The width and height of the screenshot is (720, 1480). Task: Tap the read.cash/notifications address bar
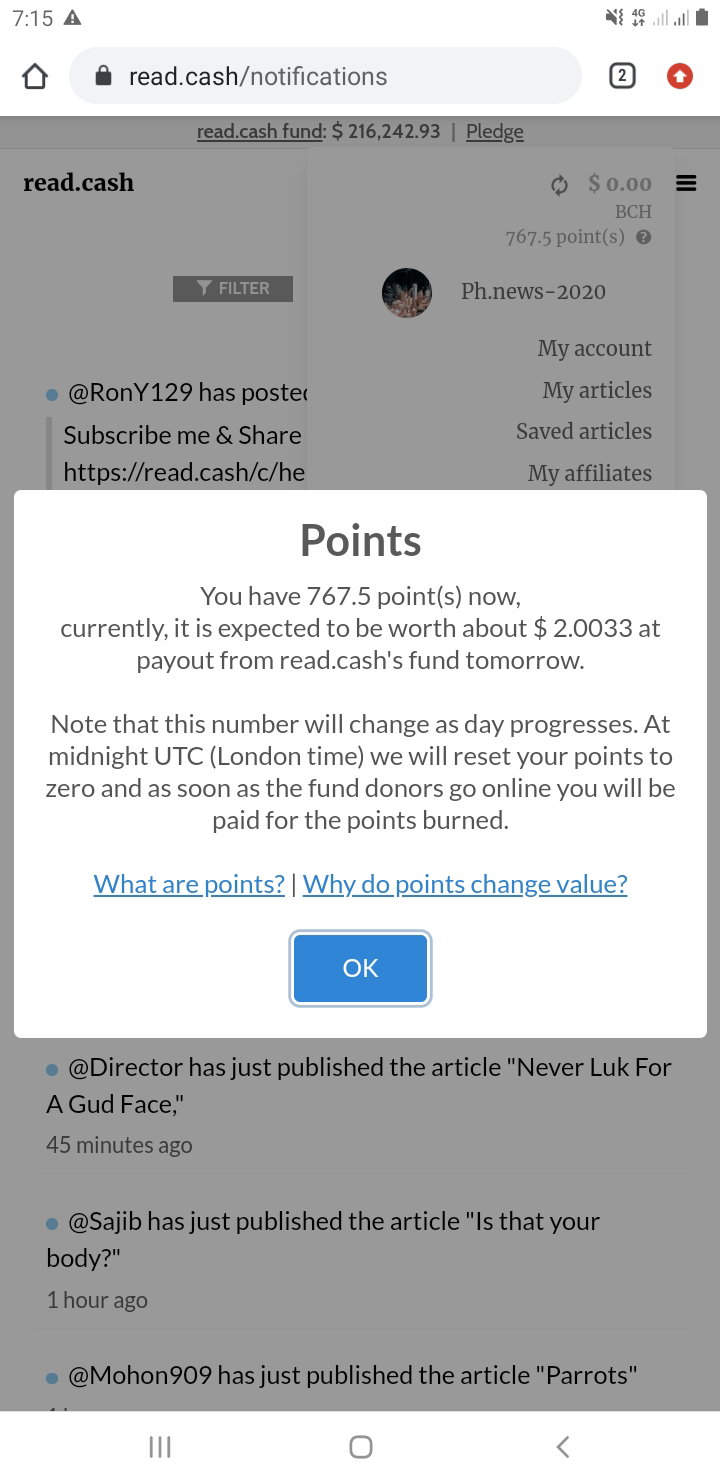coord(325,76)
